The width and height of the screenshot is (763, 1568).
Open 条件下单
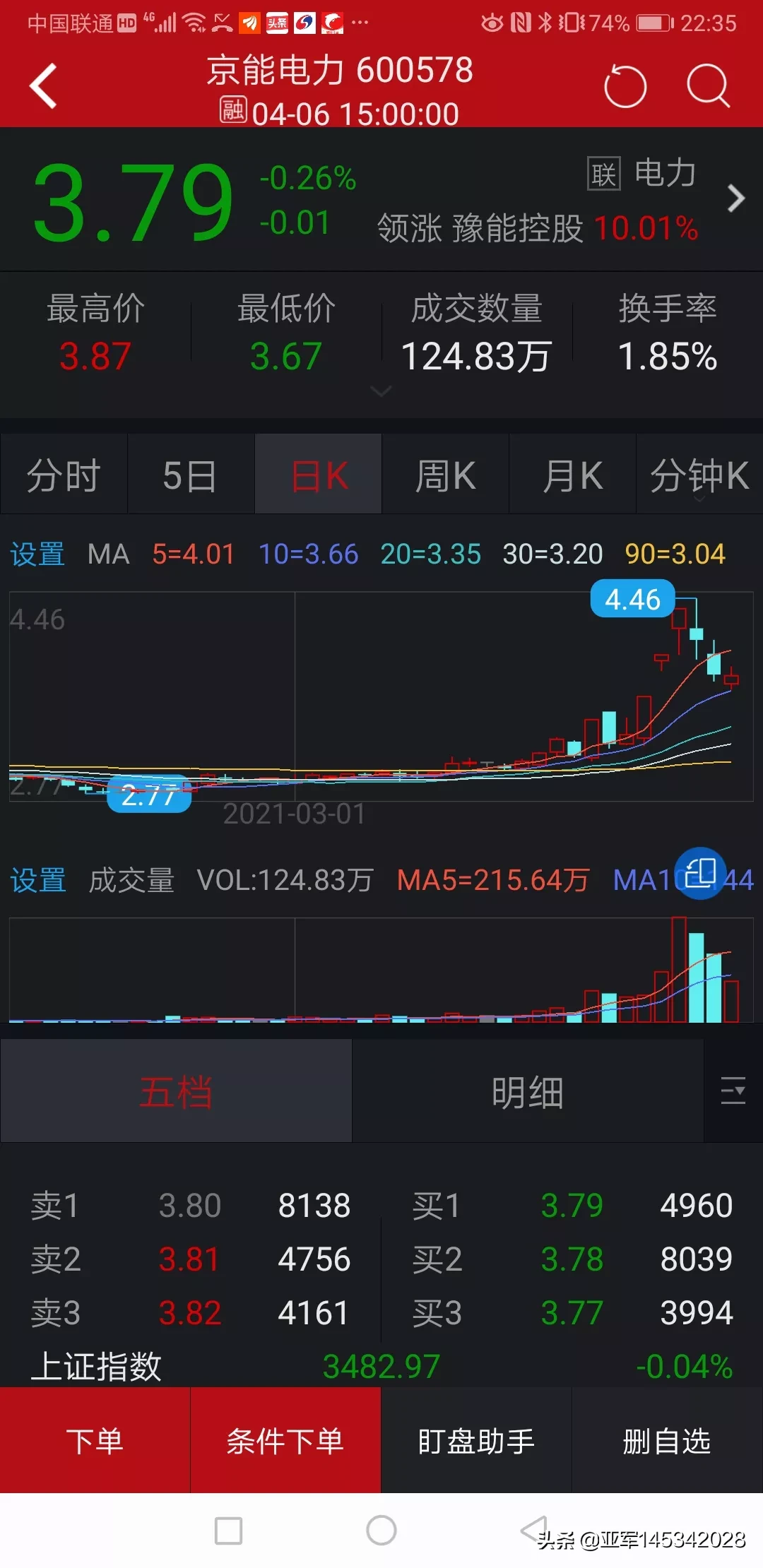[285, 1441]
